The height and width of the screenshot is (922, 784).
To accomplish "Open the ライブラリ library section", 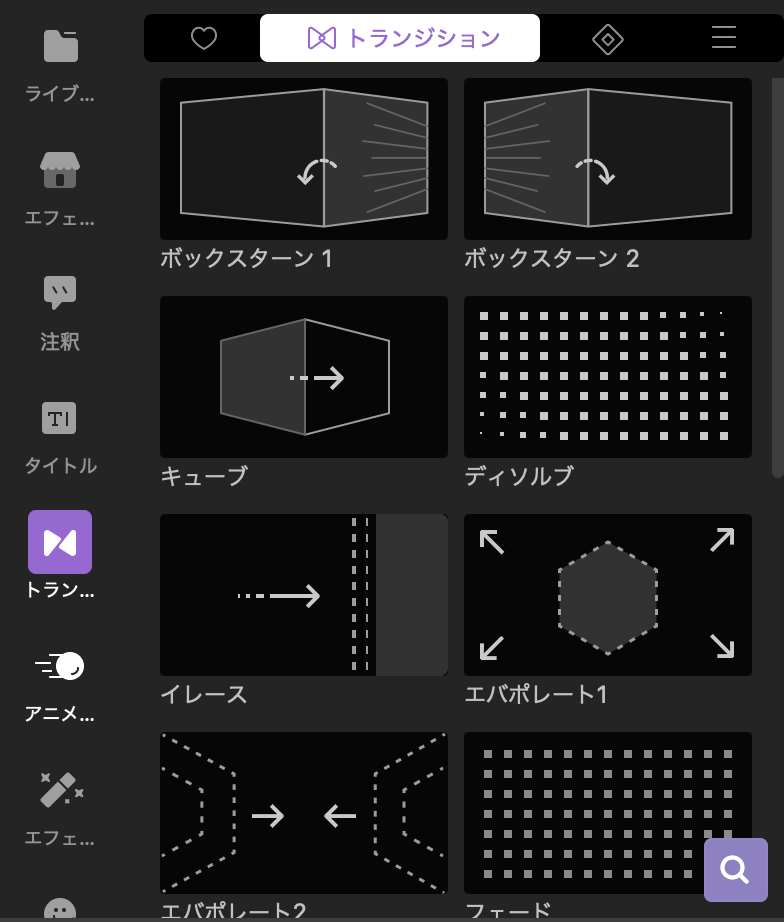I will (60, 65).
